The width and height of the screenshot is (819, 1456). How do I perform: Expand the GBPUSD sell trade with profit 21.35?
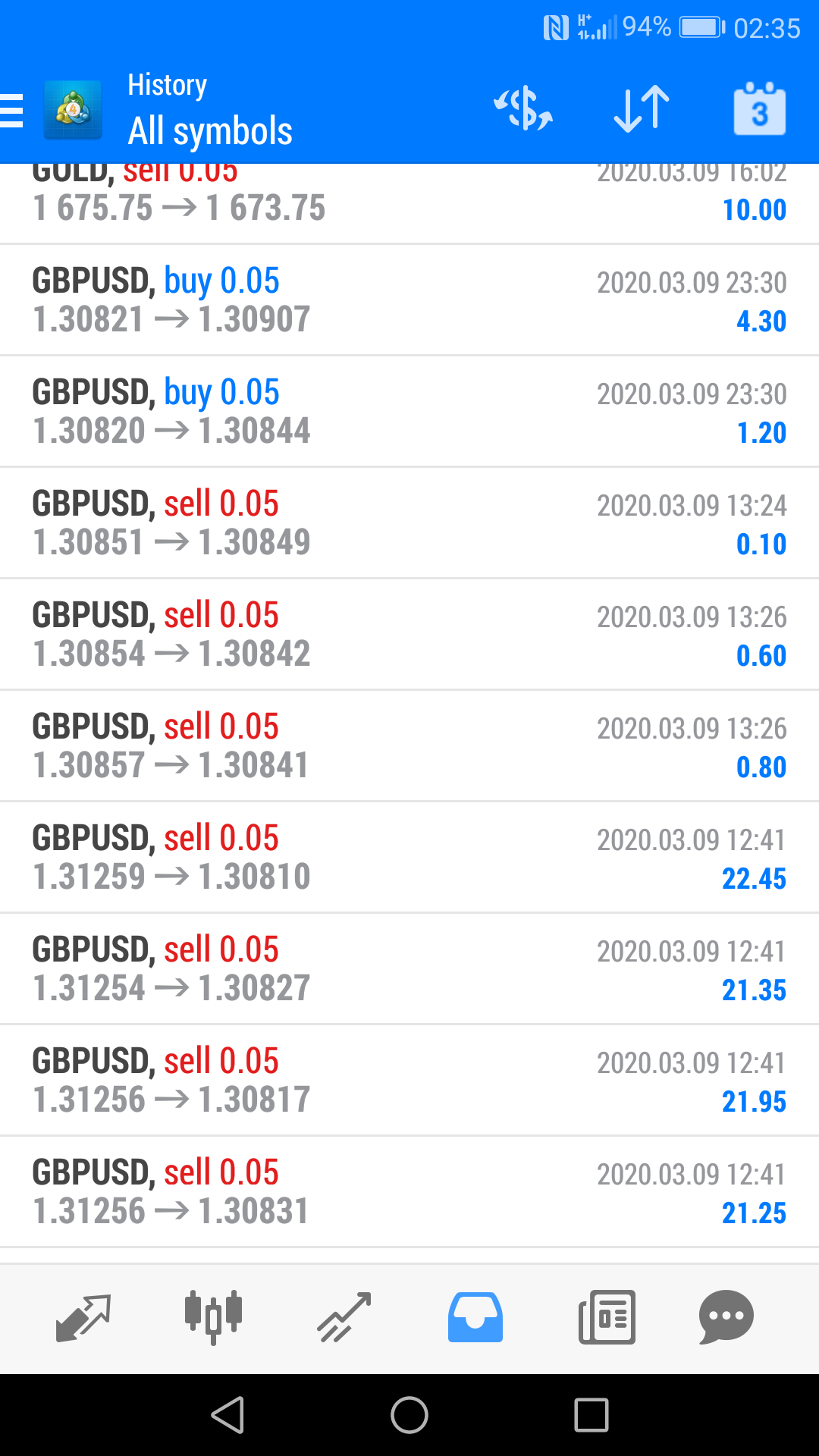409,969
